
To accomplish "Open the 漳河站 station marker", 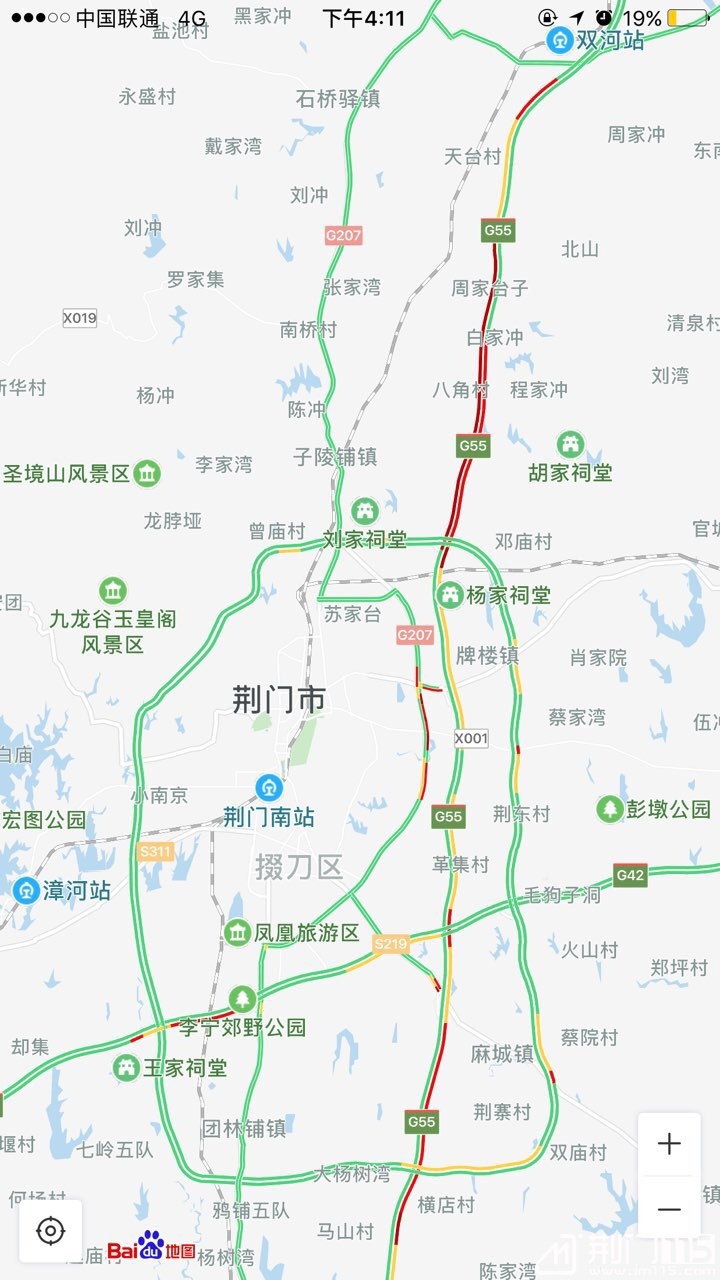I will point(26,889).
